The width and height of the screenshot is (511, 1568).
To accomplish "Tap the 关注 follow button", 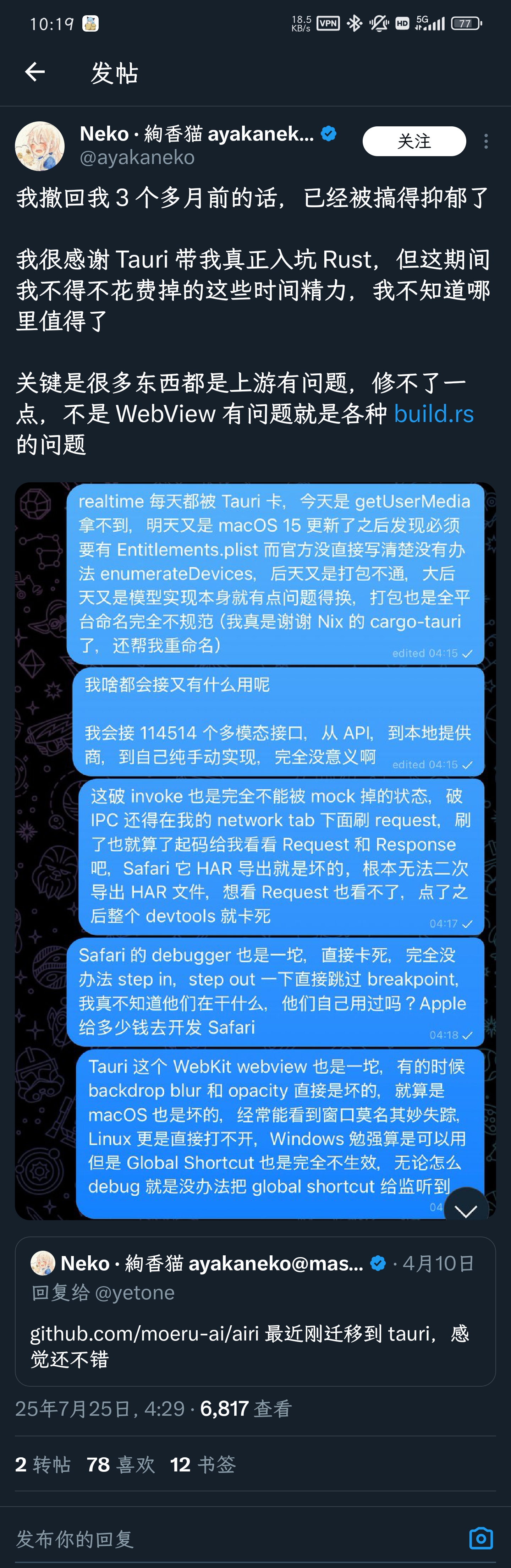I will (414, 141).
